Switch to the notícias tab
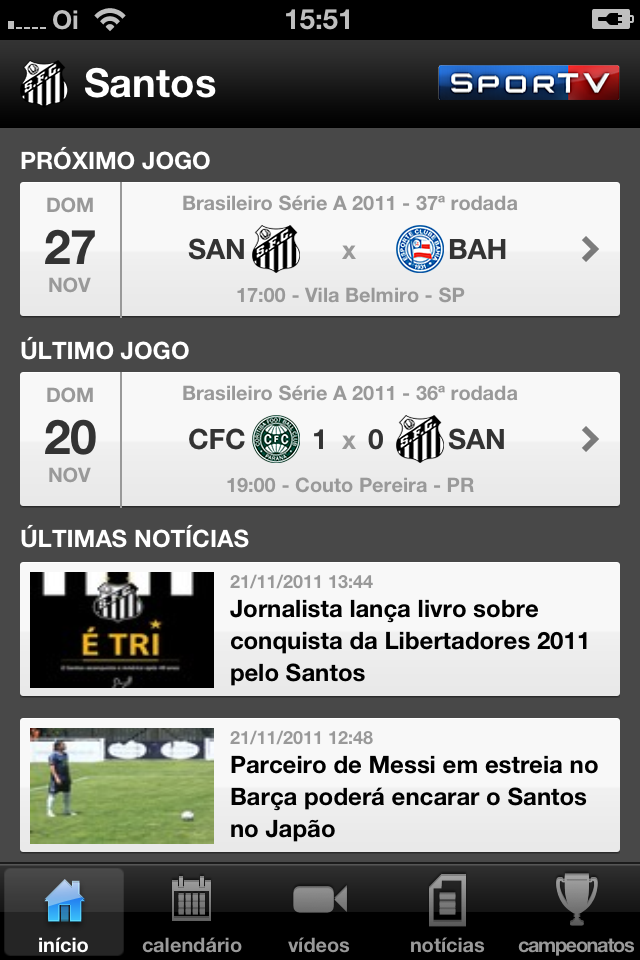Image resolution: width=640 pixels, height=960 pixels. [x=447, y=913]
